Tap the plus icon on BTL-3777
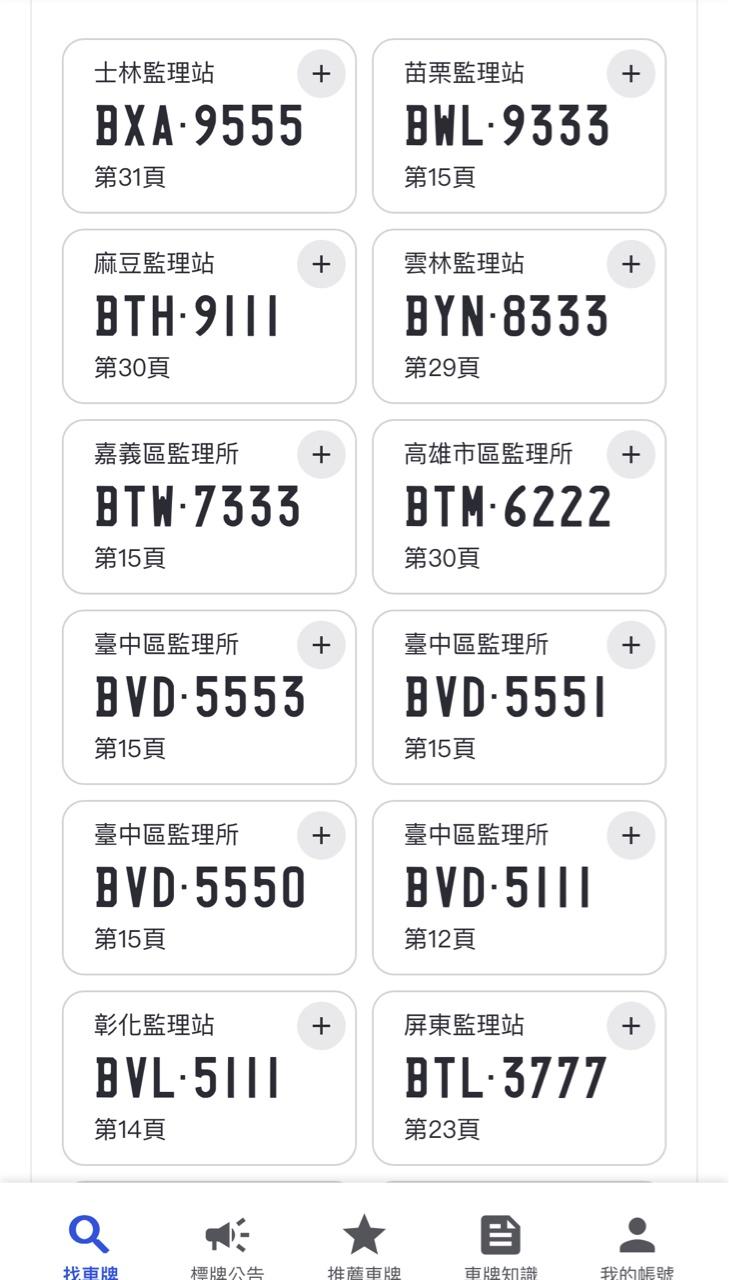The width and height of the screenshot is (729, 1280). (x=631, y=1026)
